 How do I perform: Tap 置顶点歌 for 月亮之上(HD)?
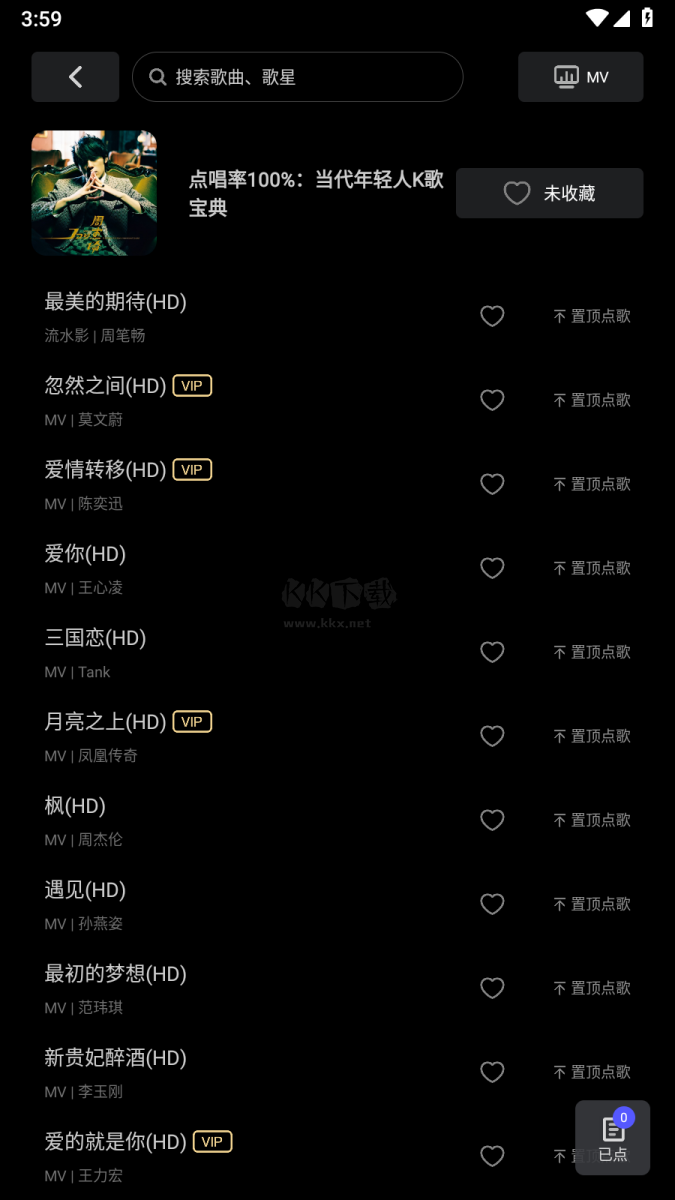pos(592,736)
